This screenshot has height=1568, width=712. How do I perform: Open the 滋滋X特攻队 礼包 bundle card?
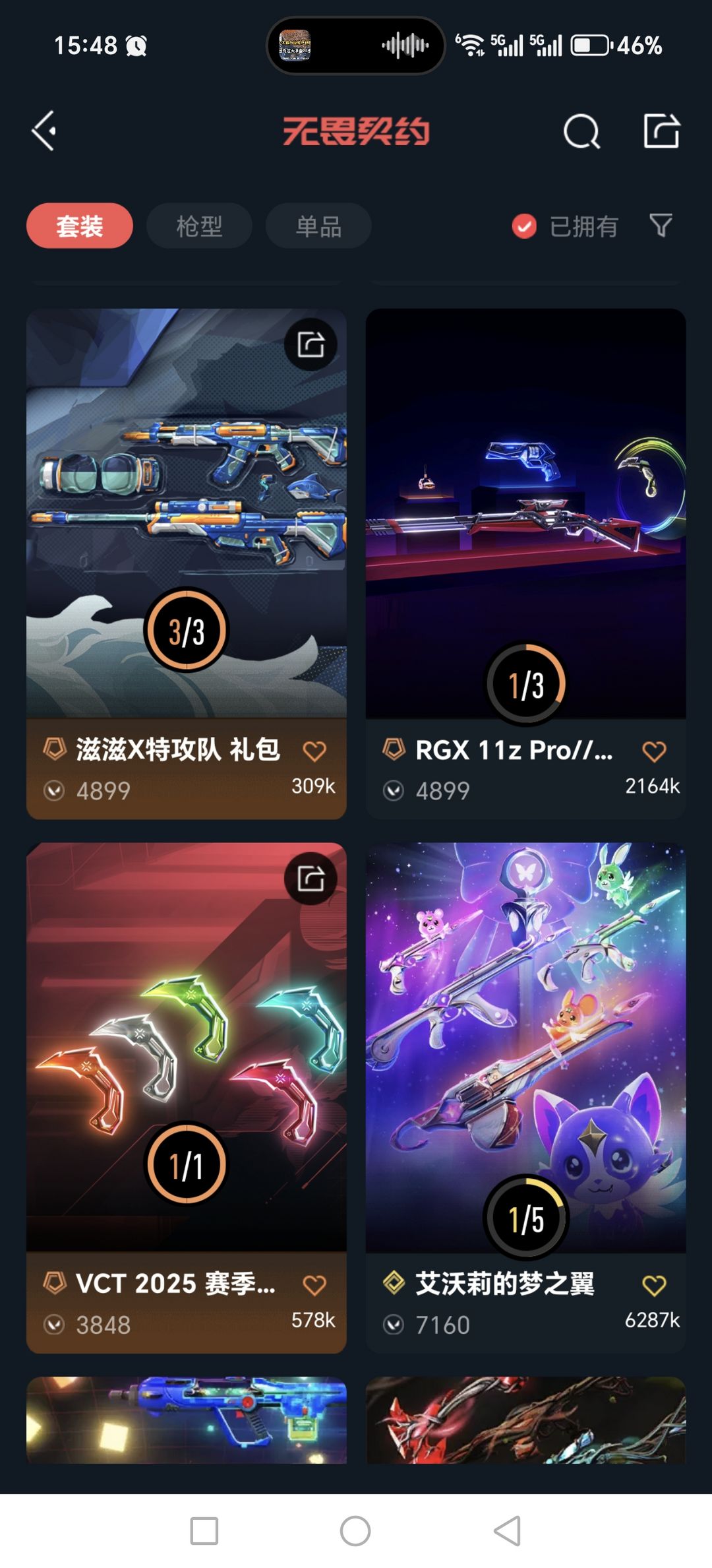coord(186,515)
